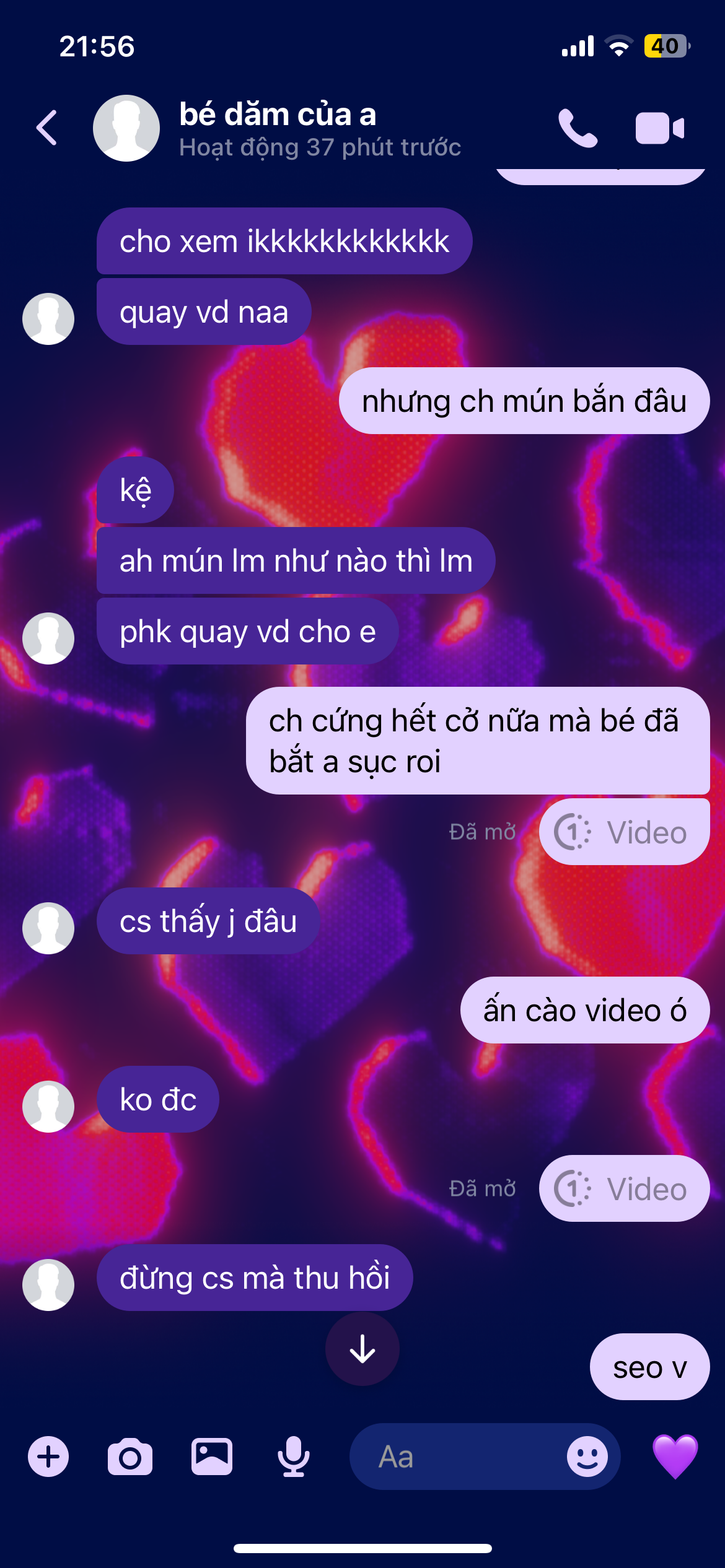Open the camera
This screenshot has height=1568, width=725.
coord(130,1457)
